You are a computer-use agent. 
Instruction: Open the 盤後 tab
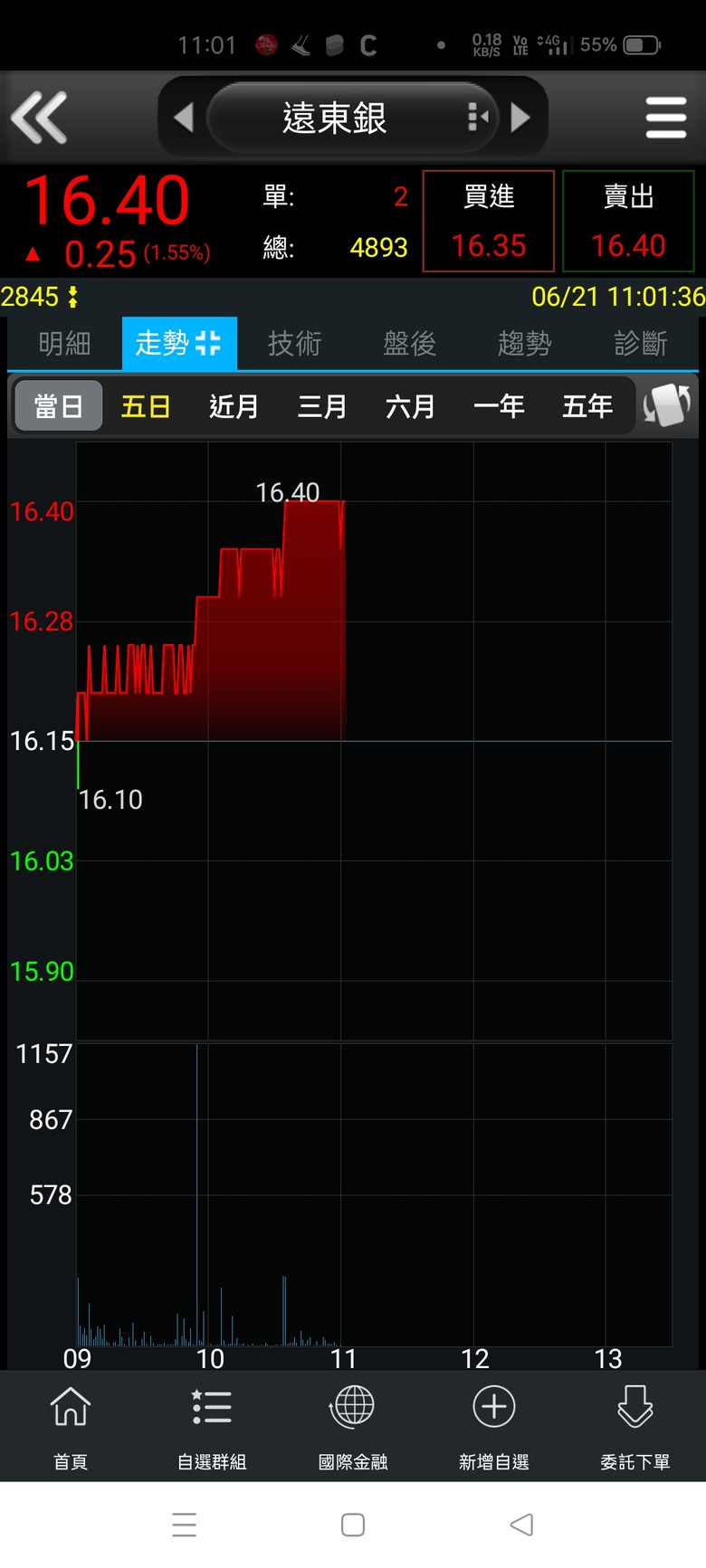coord(409,343)
